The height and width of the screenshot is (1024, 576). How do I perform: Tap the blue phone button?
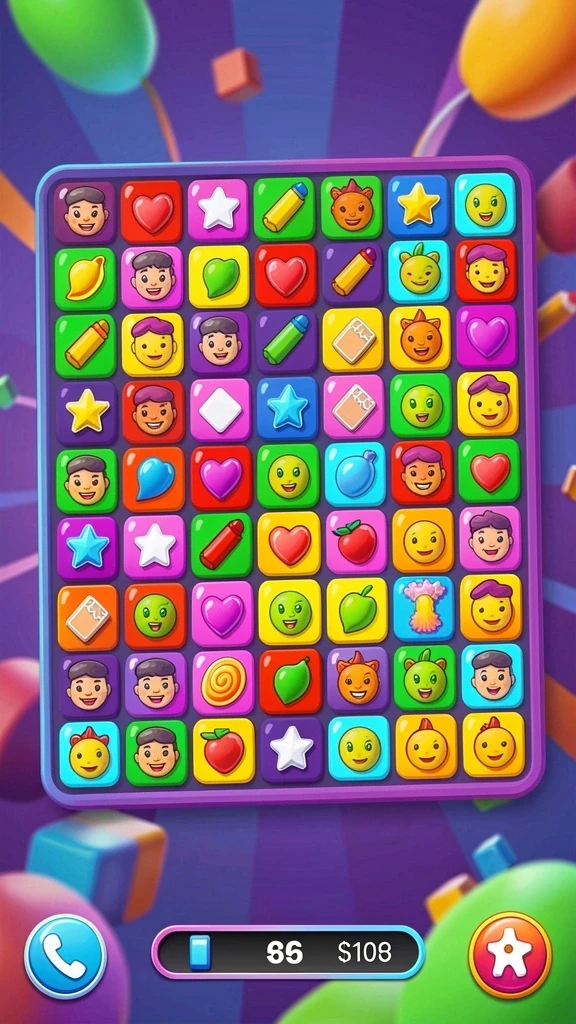65,955
